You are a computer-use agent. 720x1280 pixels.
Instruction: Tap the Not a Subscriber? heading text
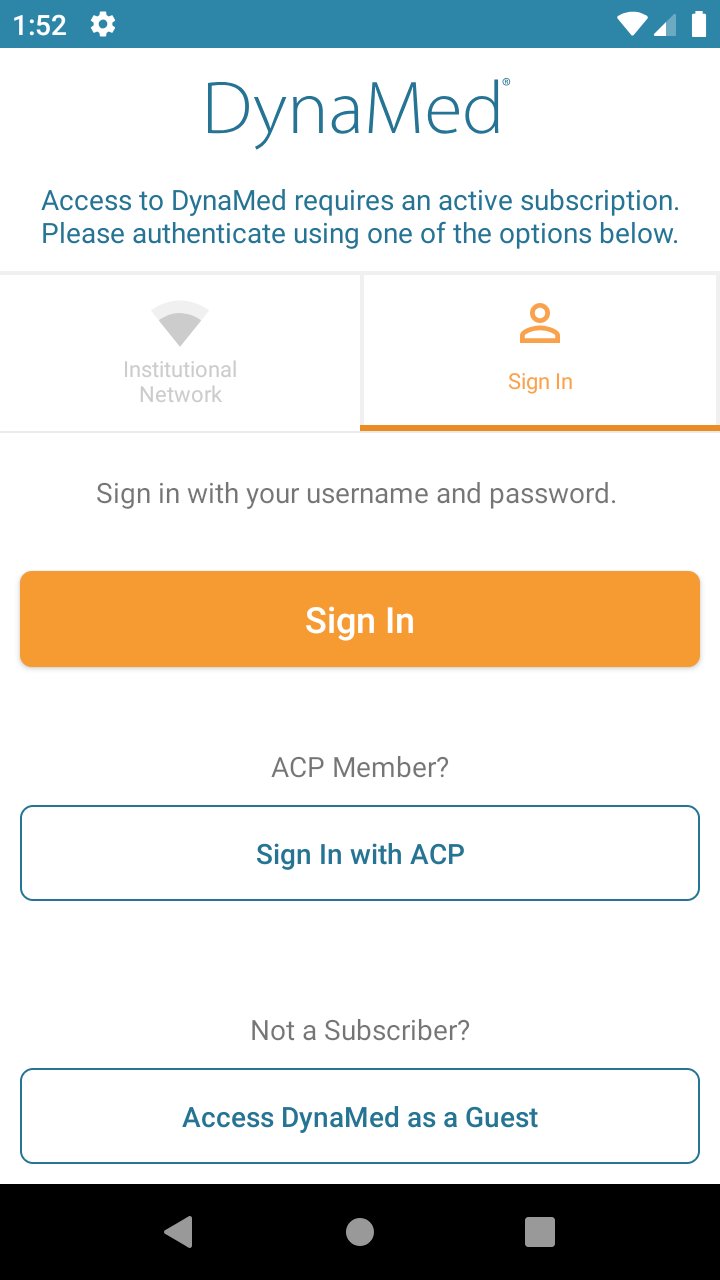click(x=360, y=1030)
